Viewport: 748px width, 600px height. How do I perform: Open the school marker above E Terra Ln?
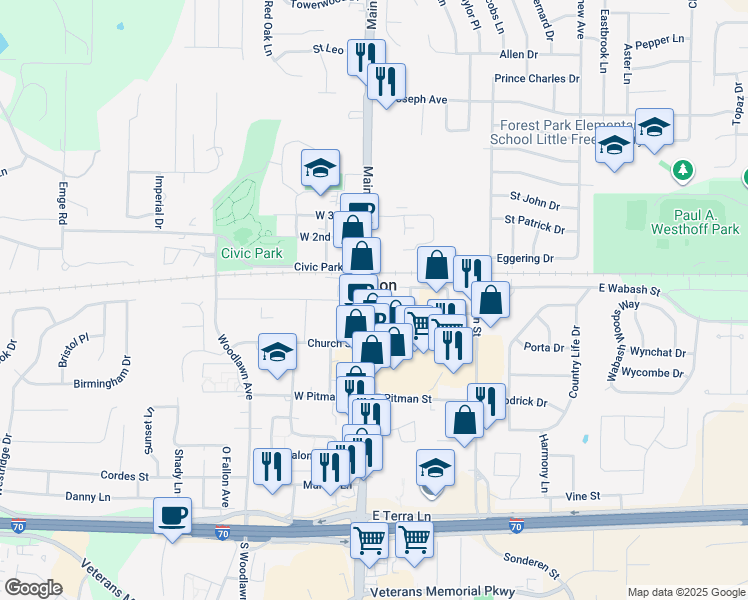(x=435, y=467)
